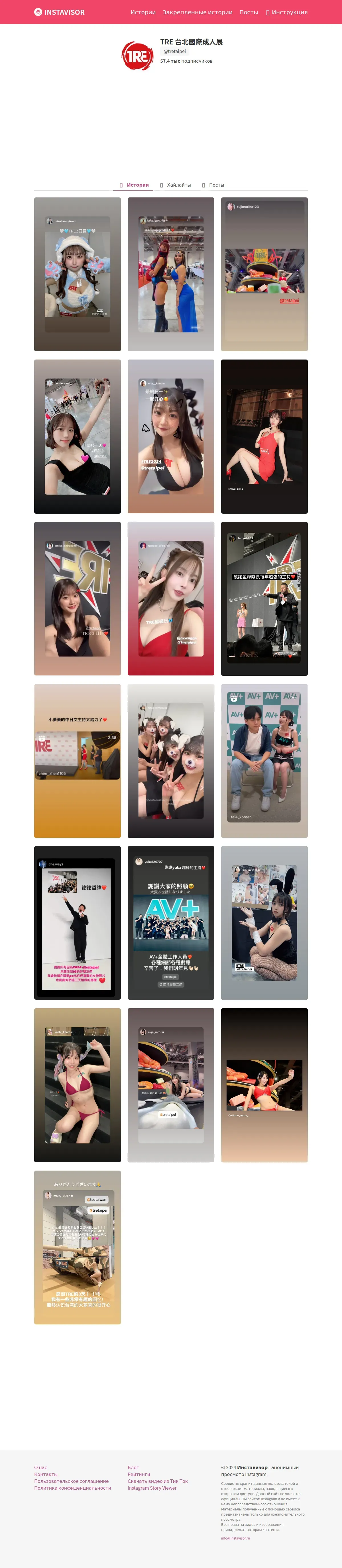Open the ありがとうございます story thumbnail
Viewport: 342px width, 1568px height.
(x=77, y=1247)
